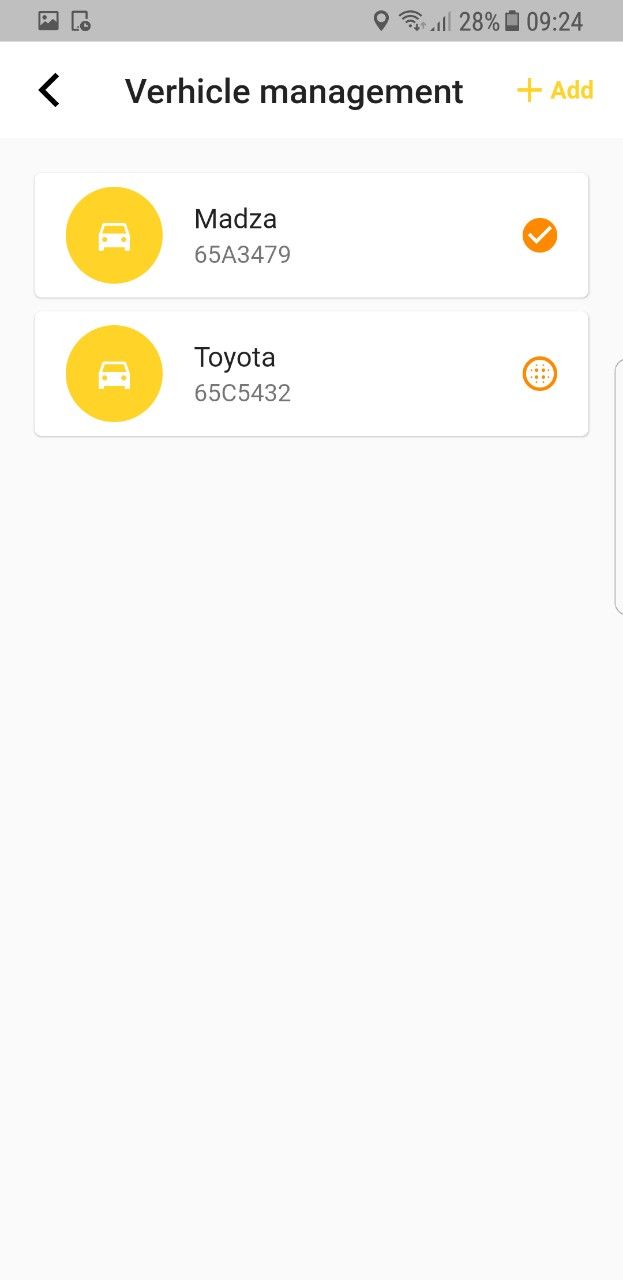The height and width of the screenshot is (1280, 623).
Task: Open the Toyota vehicle card
Action: point(300,374)
